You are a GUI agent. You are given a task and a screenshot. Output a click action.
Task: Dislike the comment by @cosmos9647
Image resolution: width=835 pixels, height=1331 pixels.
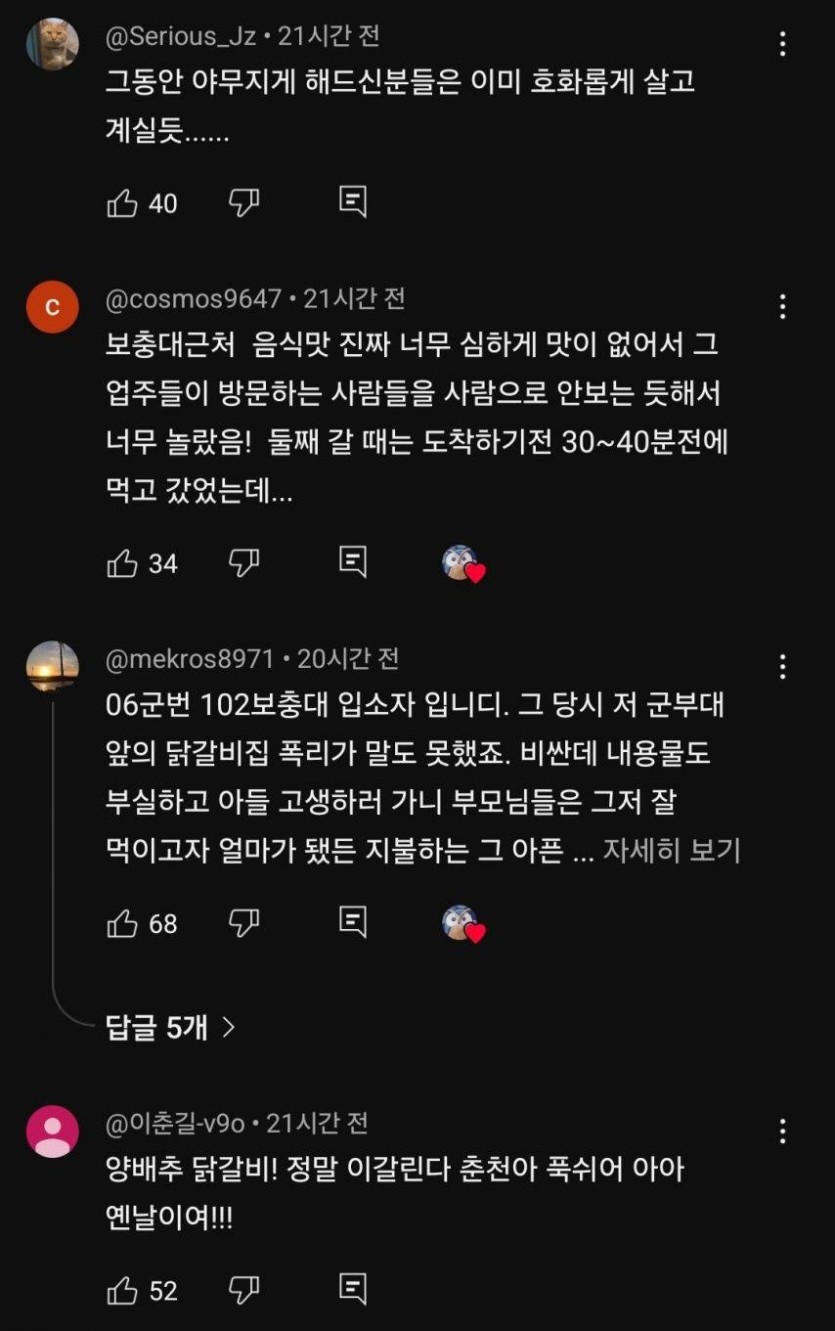[x=244, y=564]
